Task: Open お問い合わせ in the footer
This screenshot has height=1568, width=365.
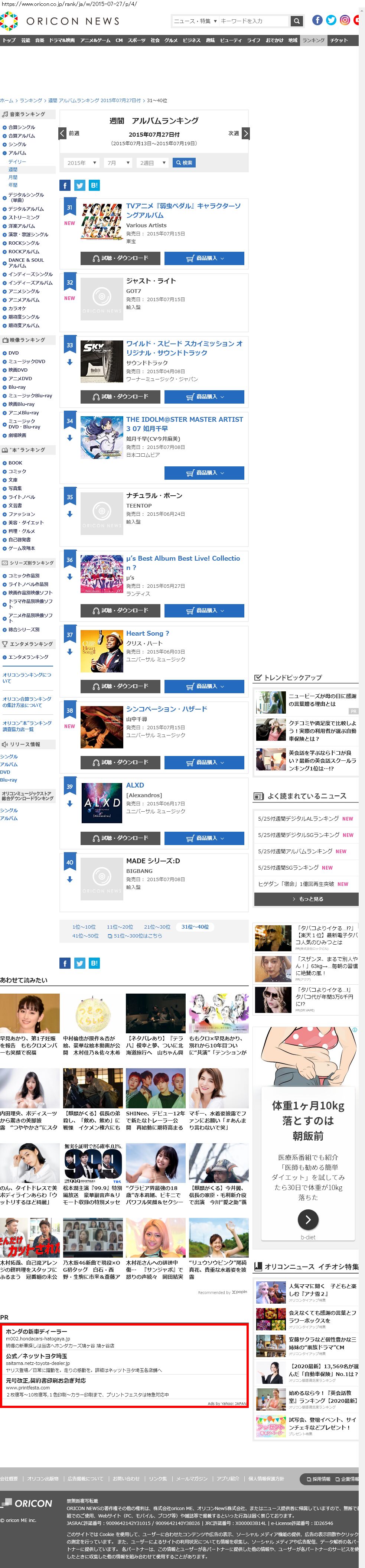Action: point(125,1478)
